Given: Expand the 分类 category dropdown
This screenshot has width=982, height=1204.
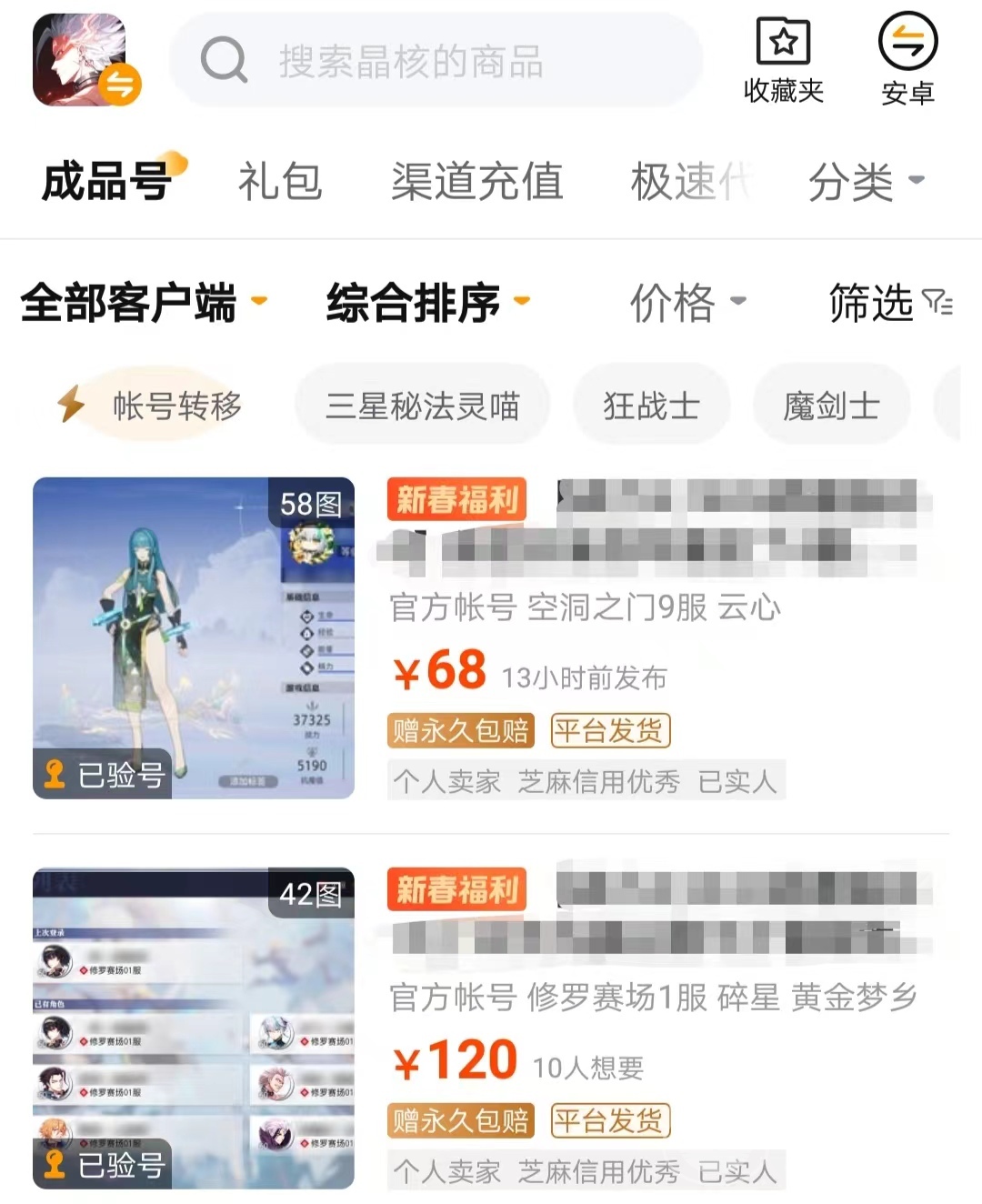Looking at the screenshot, I should (865, 181).
